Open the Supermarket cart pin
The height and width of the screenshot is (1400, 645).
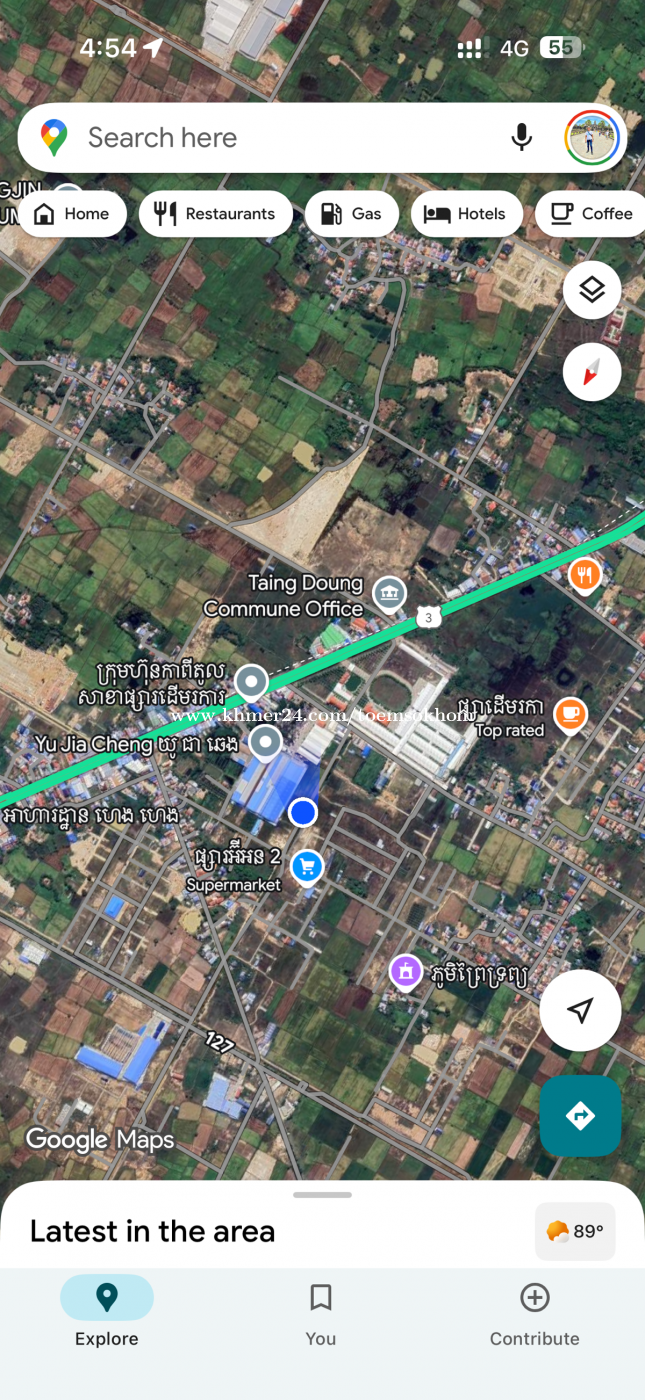[307, 867]
